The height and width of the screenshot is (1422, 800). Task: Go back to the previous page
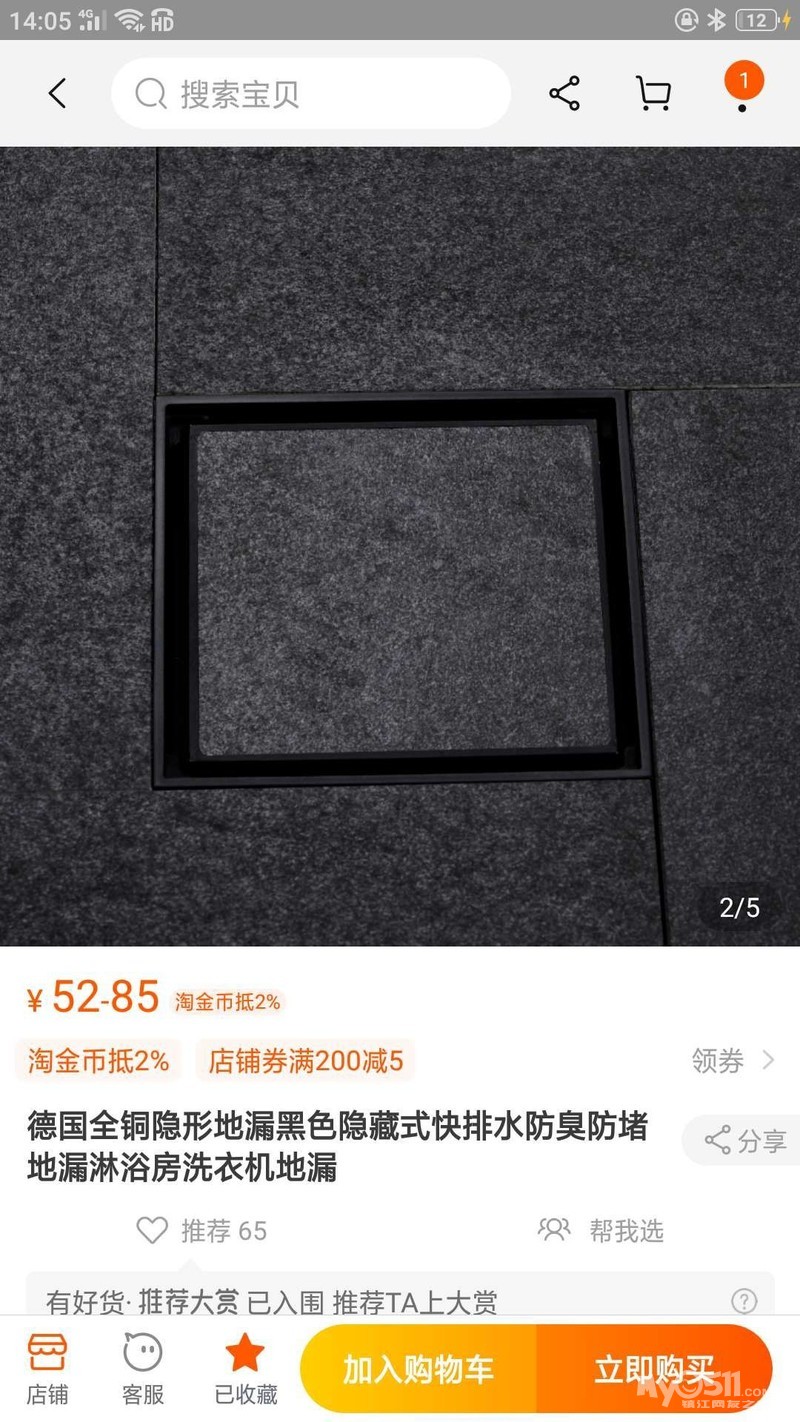pyautogui.click(x=57, y=94)
